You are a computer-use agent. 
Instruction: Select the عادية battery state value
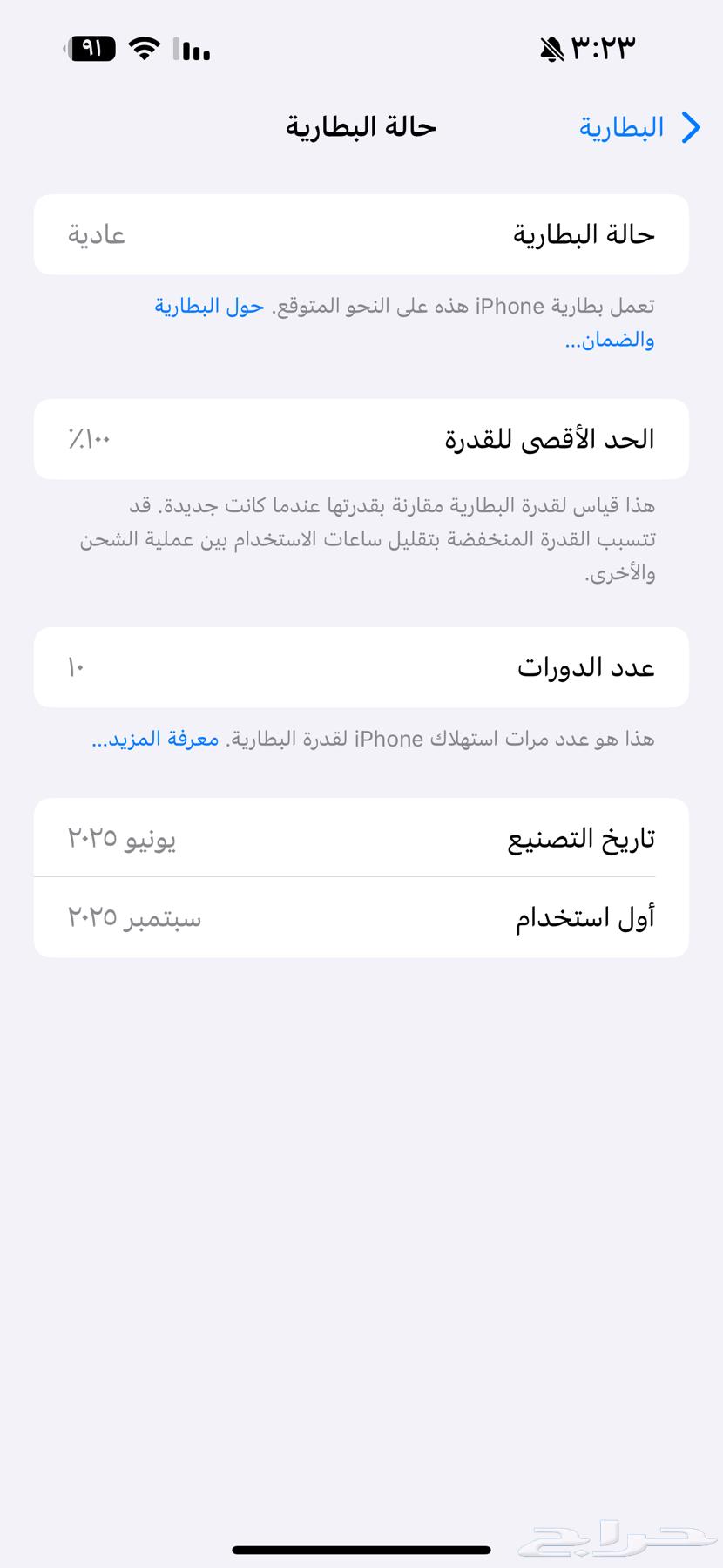[x=96, y=233]
